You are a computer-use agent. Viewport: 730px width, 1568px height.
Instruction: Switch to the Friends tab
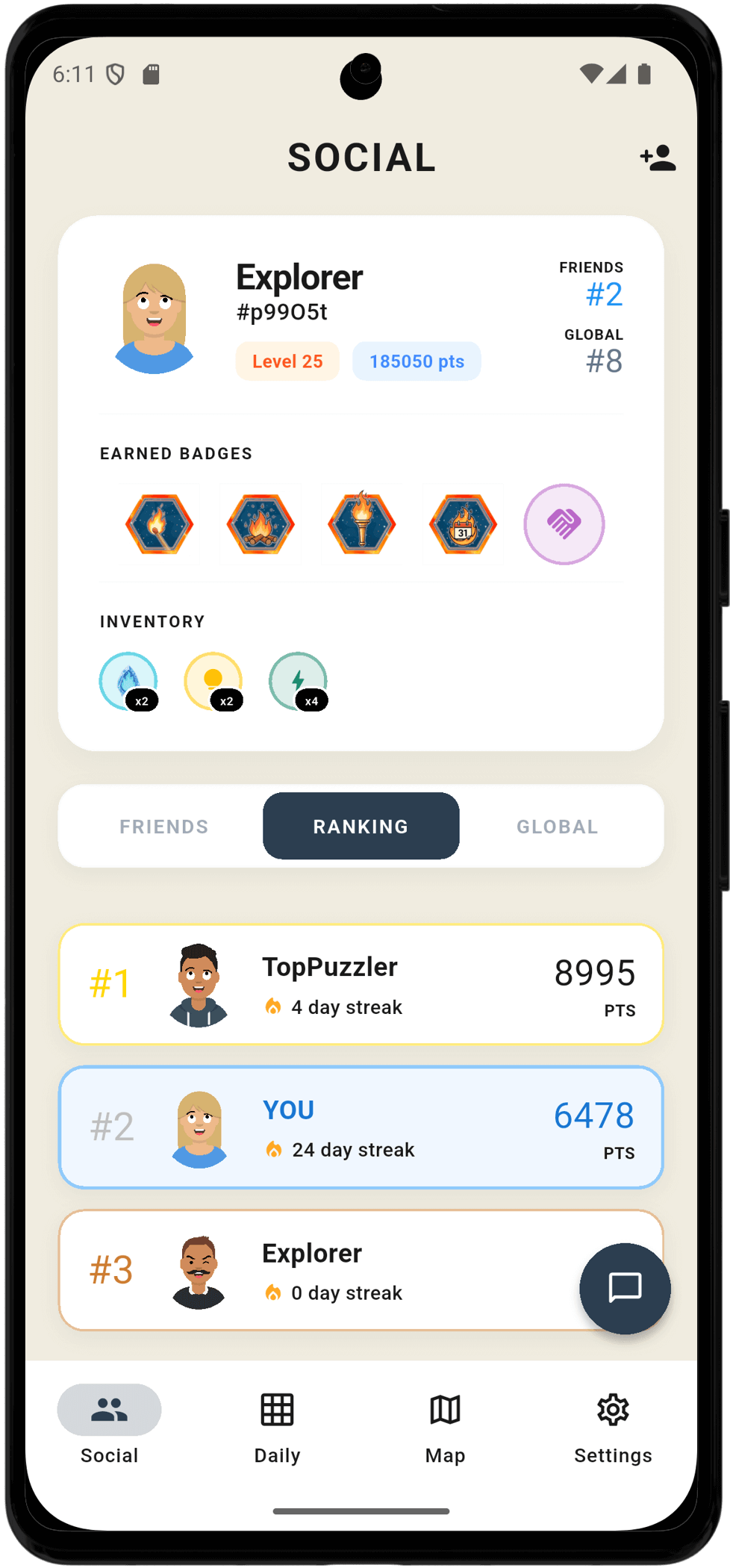[x=164, y=827]
